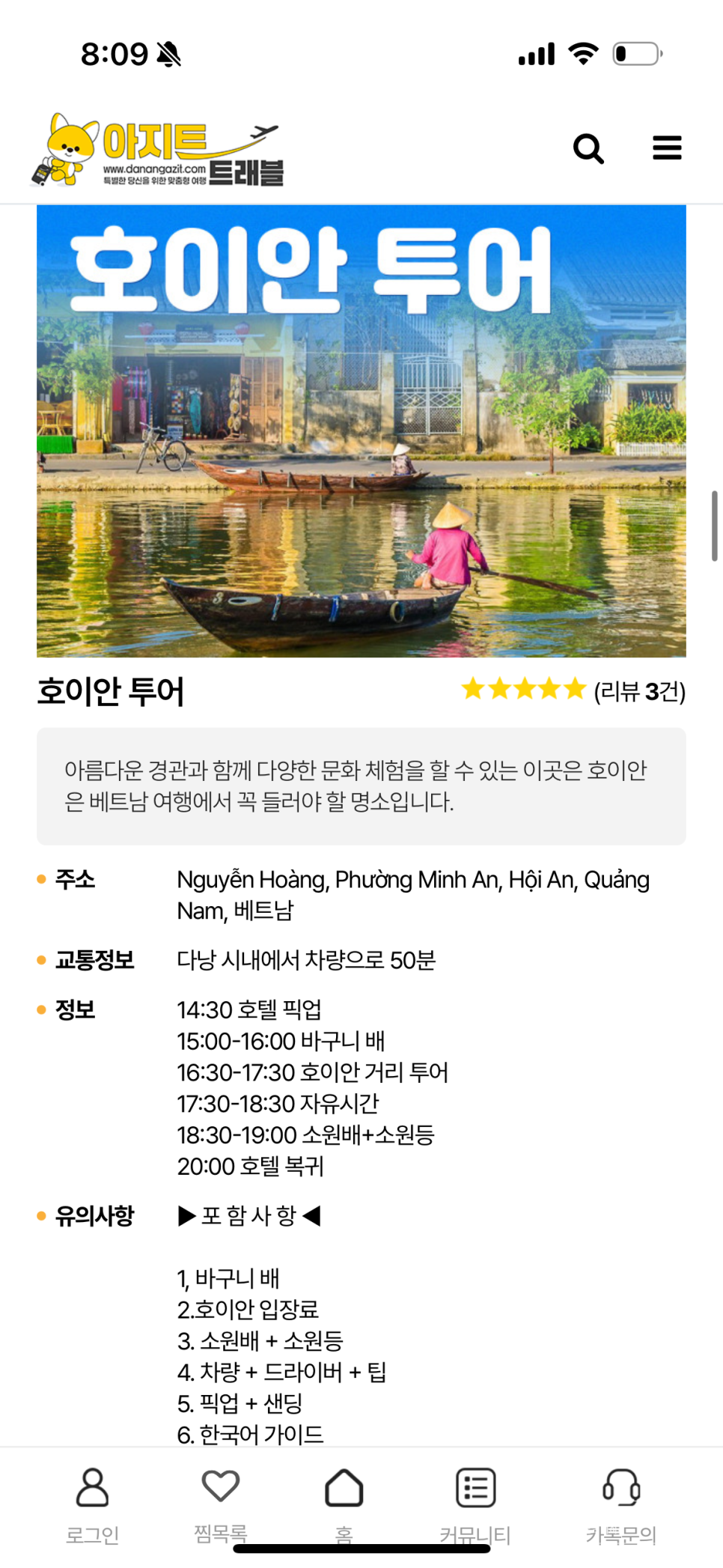Open the hamburger menu
Screen dimensions: 723x1568
(667, 148)
